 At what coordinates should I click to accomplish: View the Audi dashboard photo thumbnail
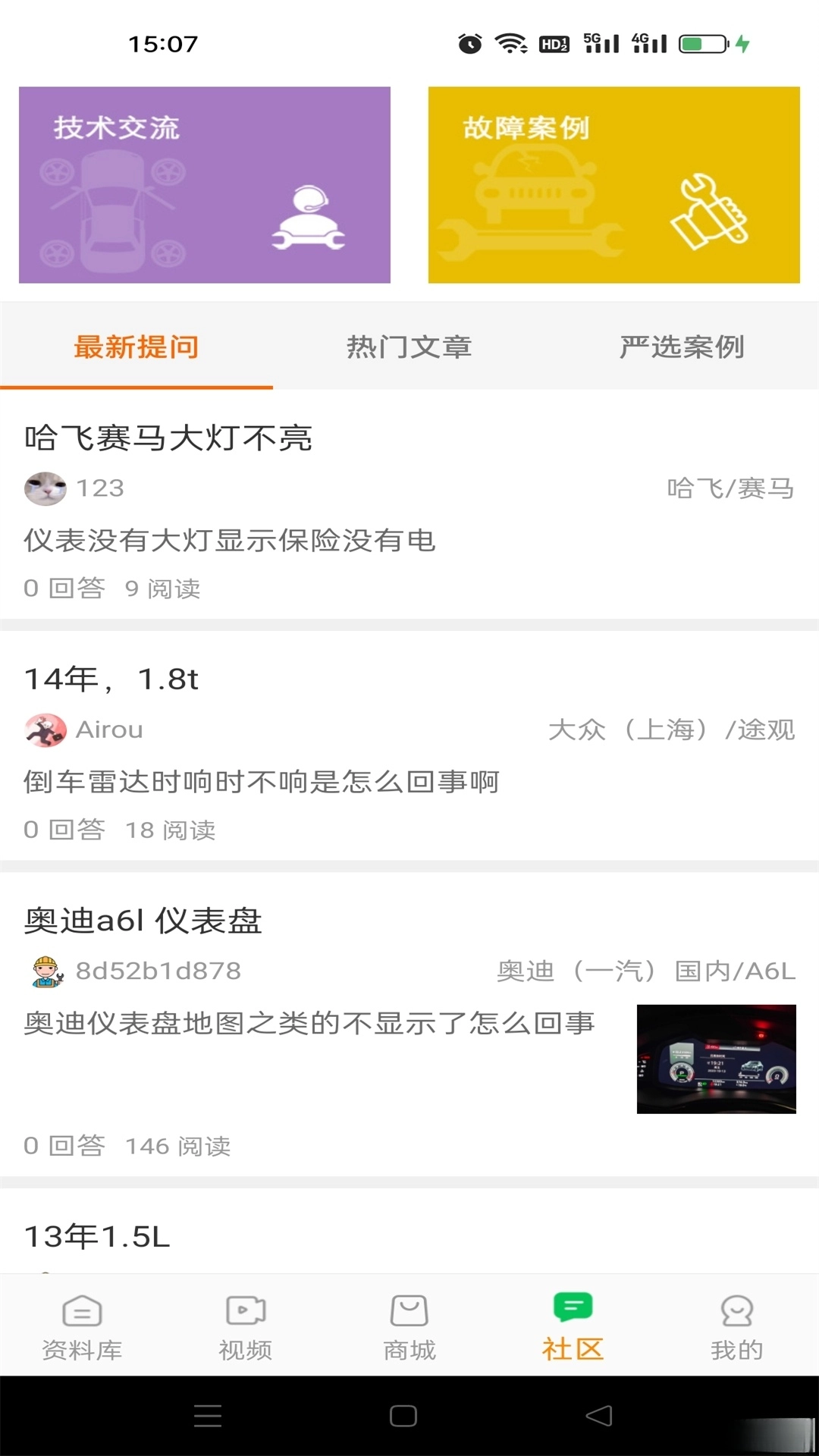tap(715, 1058)
